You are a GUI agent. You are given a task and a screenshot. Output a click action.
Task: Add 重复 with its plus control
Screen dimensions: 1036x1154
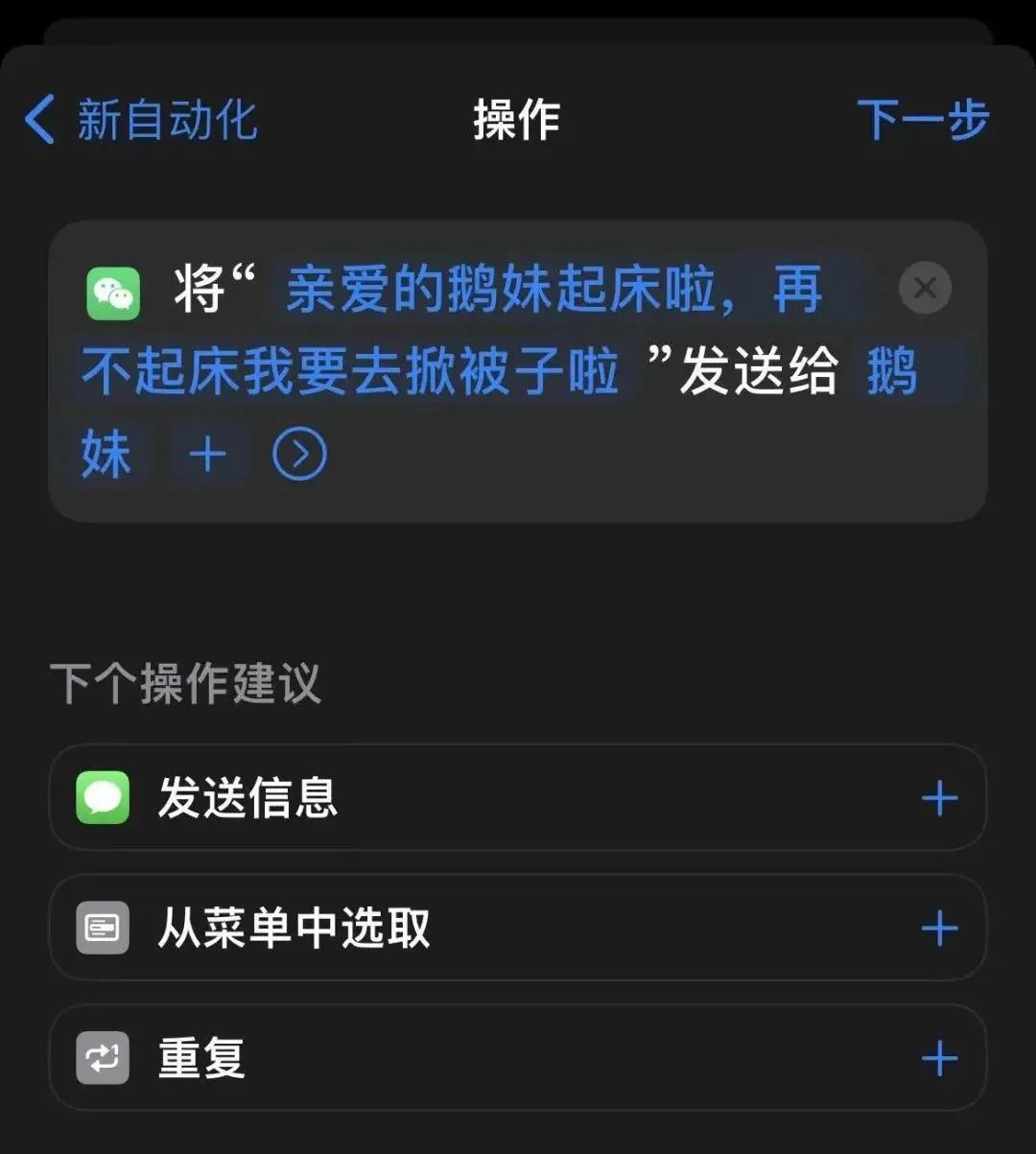(941, 1058)
